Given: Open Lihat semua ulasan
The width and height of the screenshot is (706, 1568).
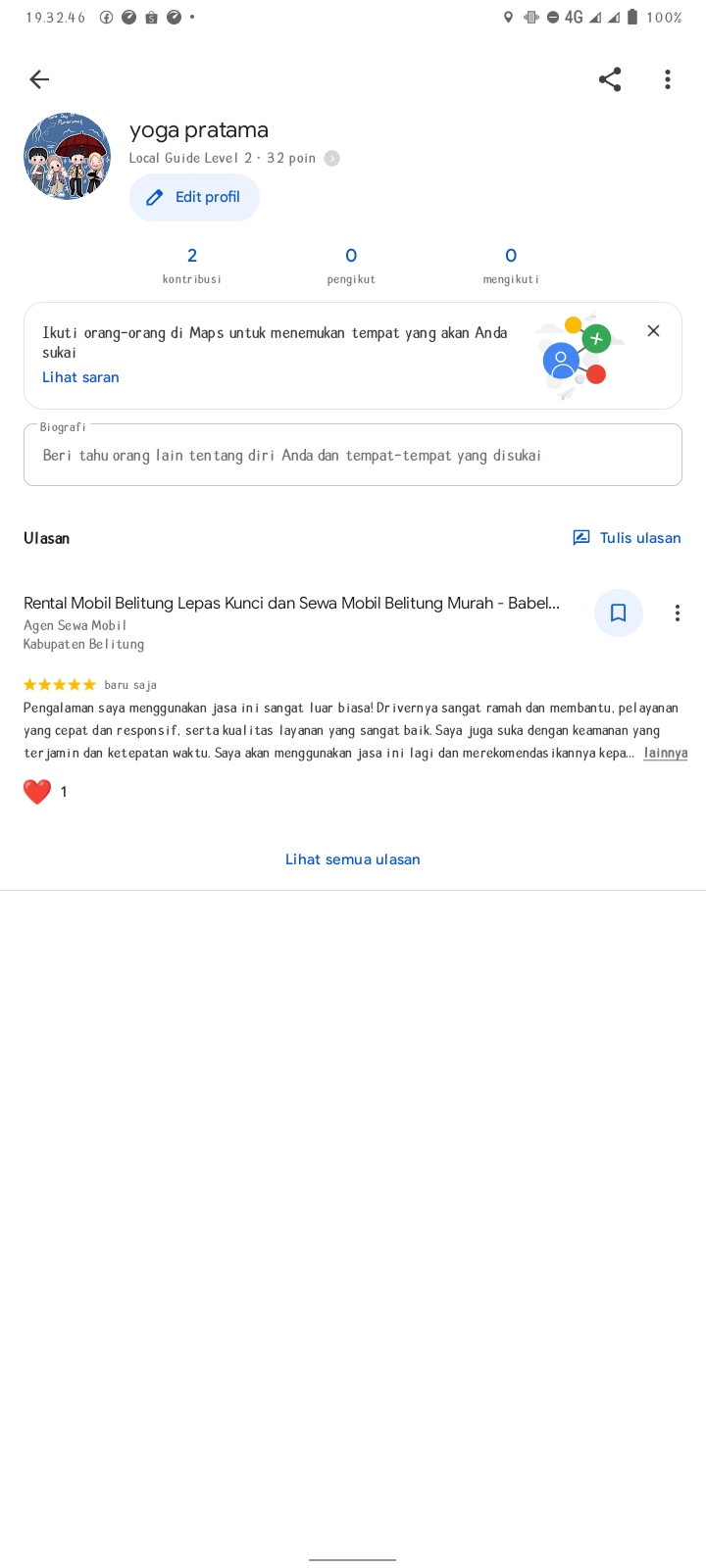Looking at the screenshot, I should click(353, 859).
